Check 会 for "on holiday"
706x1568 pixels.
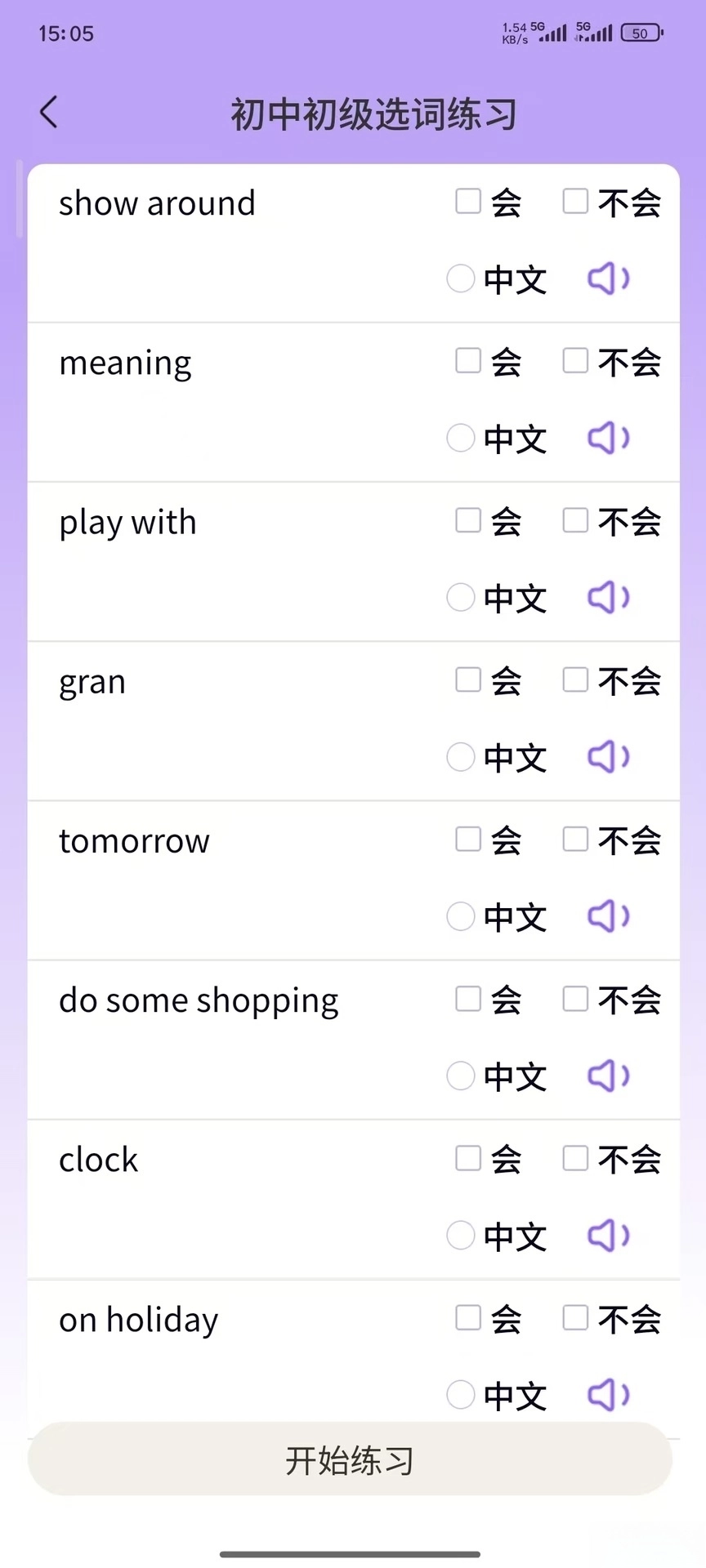click(x=467, y=1316)
